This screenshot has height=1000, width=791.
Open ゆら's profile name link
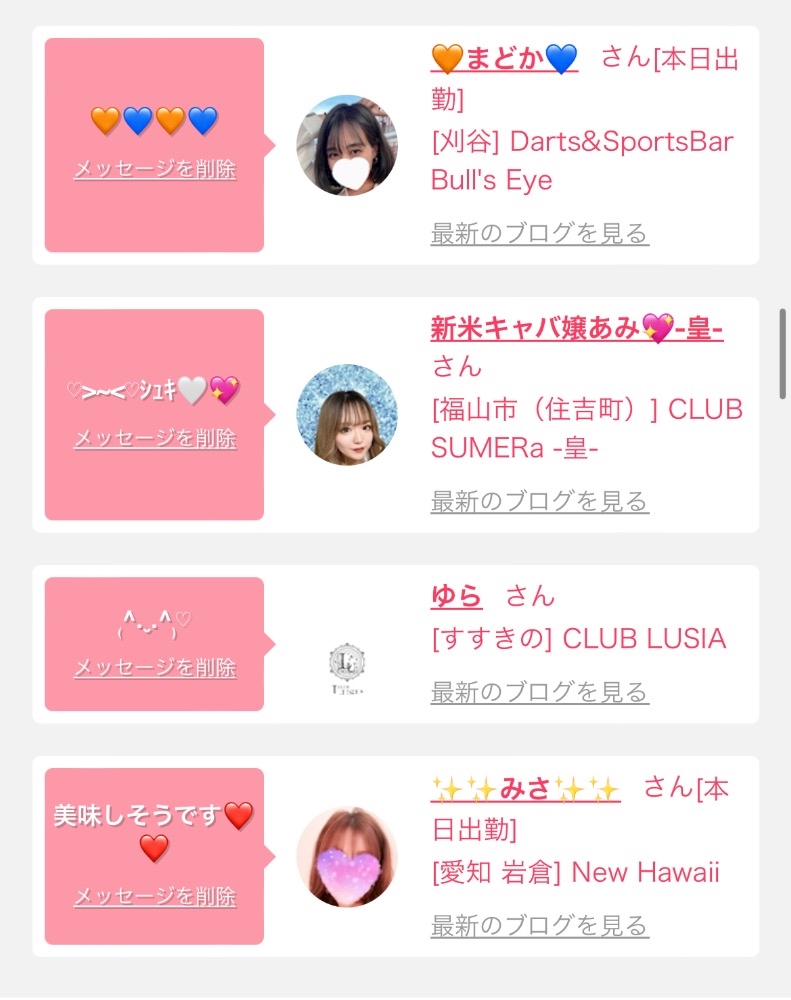[x=456, y=596]
